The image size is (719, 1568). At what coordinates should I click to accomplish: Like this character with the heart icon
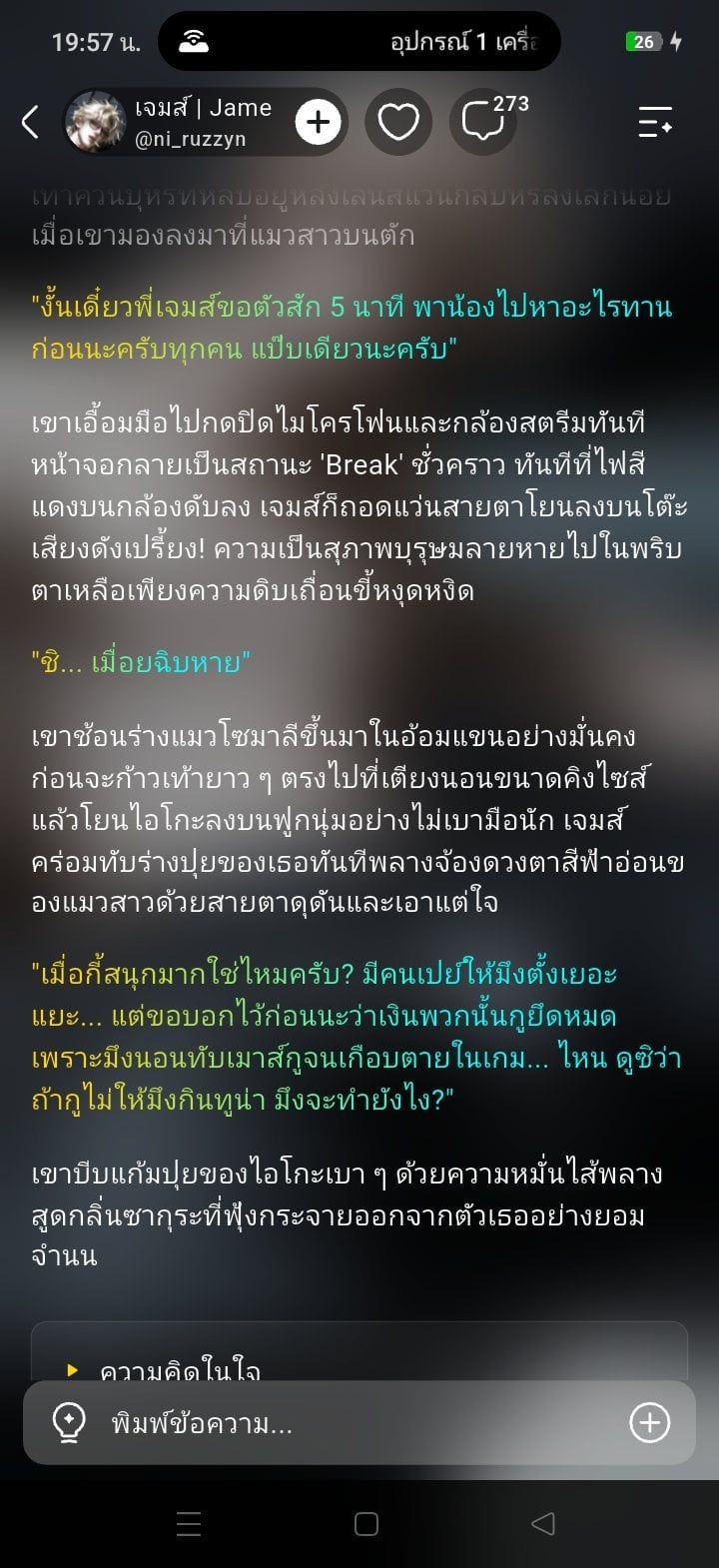point(398,123)
